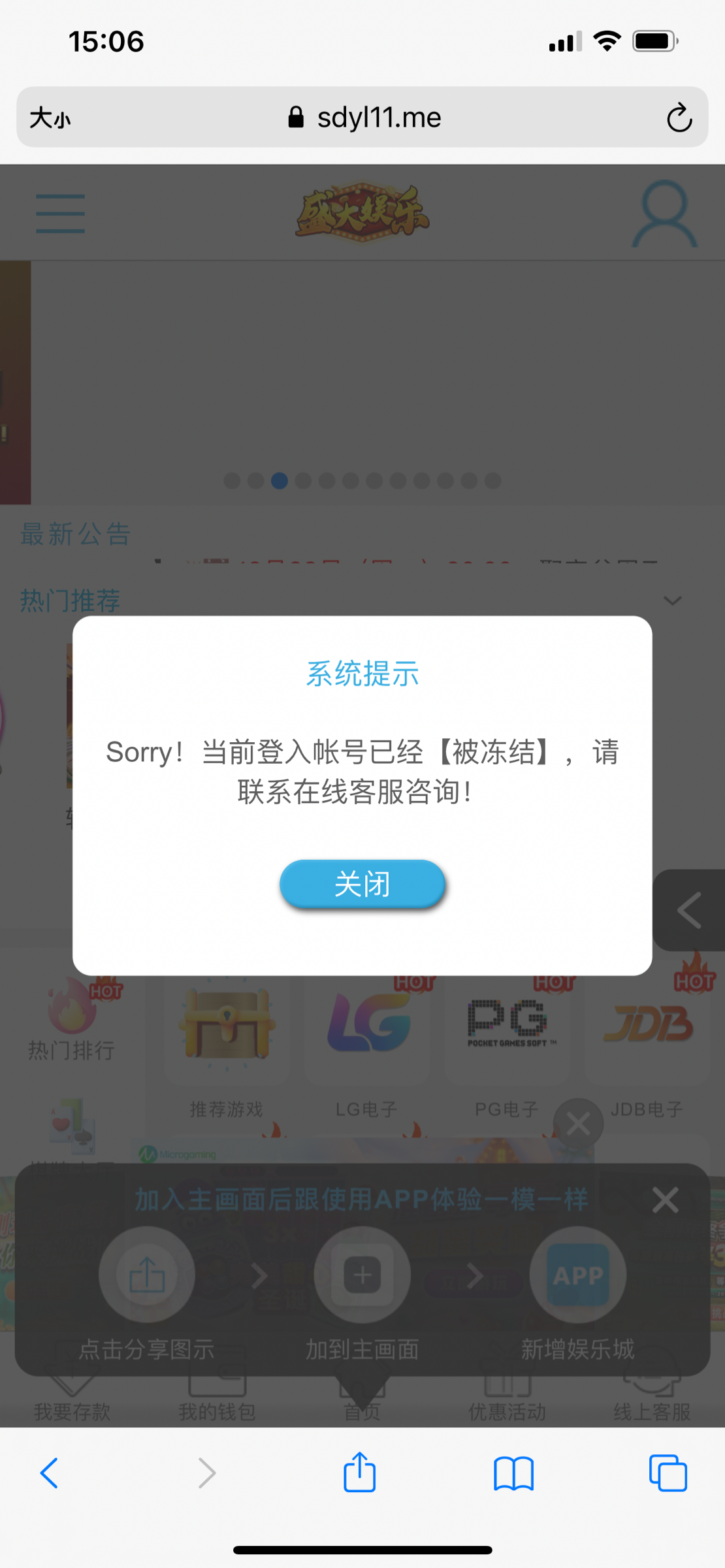Open the 大小 text size menu
The image size is (725, 1568).
(50, 119)
